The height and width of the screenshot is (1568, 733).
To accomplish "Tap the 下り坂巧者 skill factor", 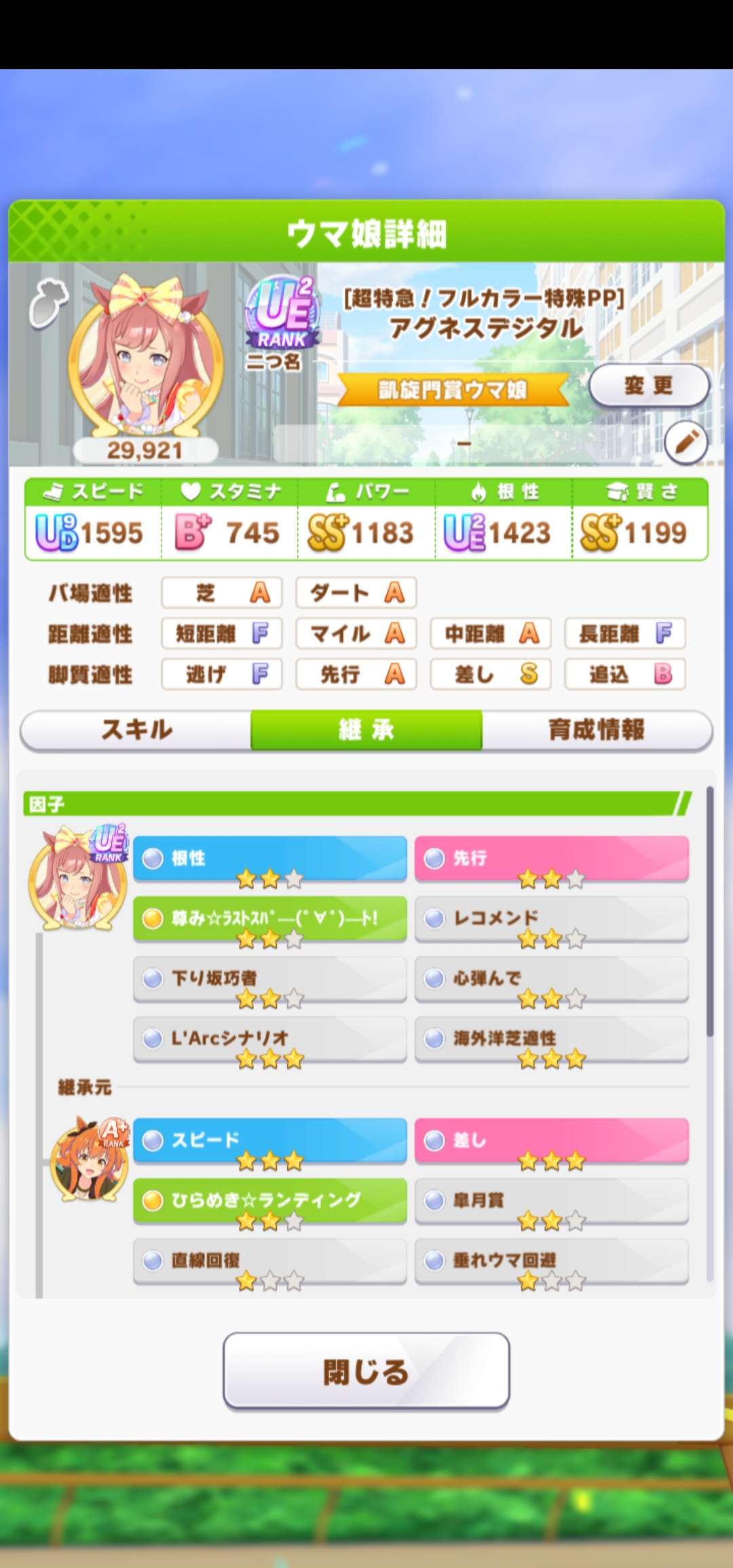I will 269,977.
